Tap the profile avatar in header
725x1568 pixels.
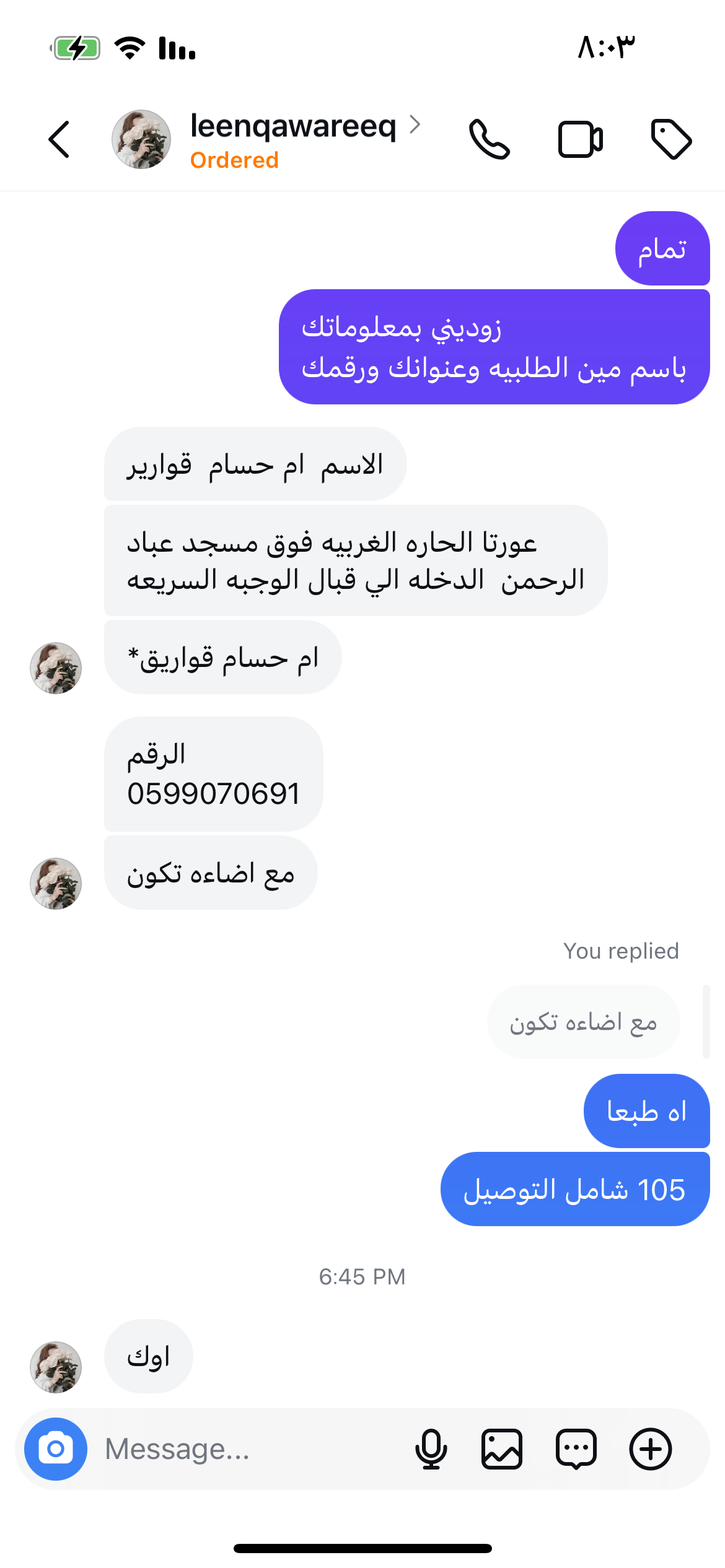(x=141, y=139)
